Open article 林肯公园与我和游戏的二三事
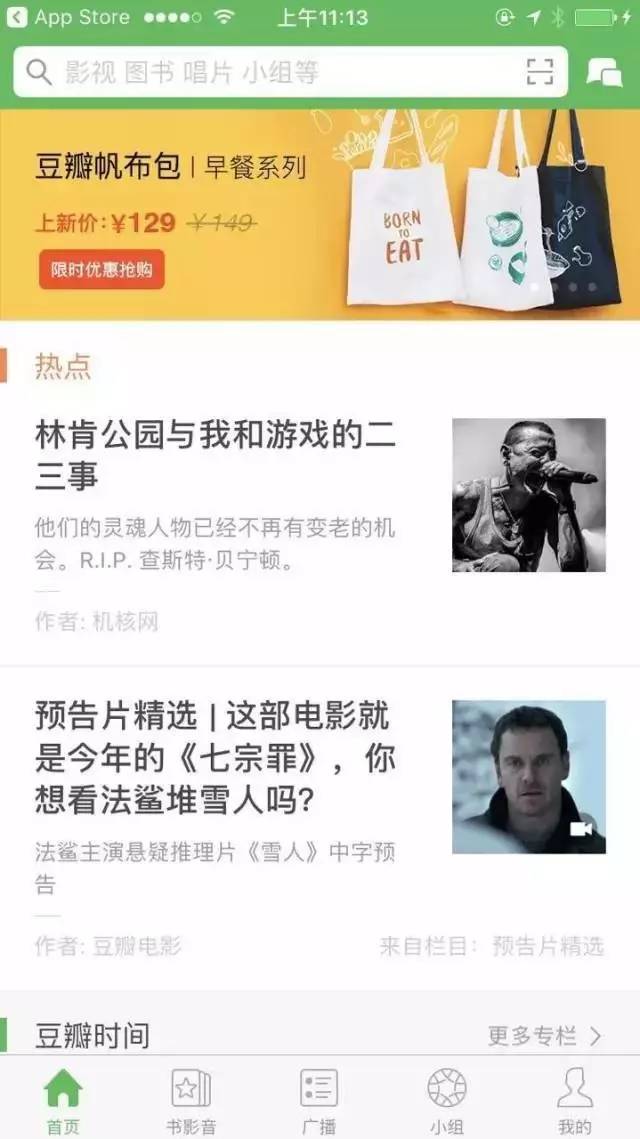Screen dimensions: 640x1139 click(x=215, y=453)
